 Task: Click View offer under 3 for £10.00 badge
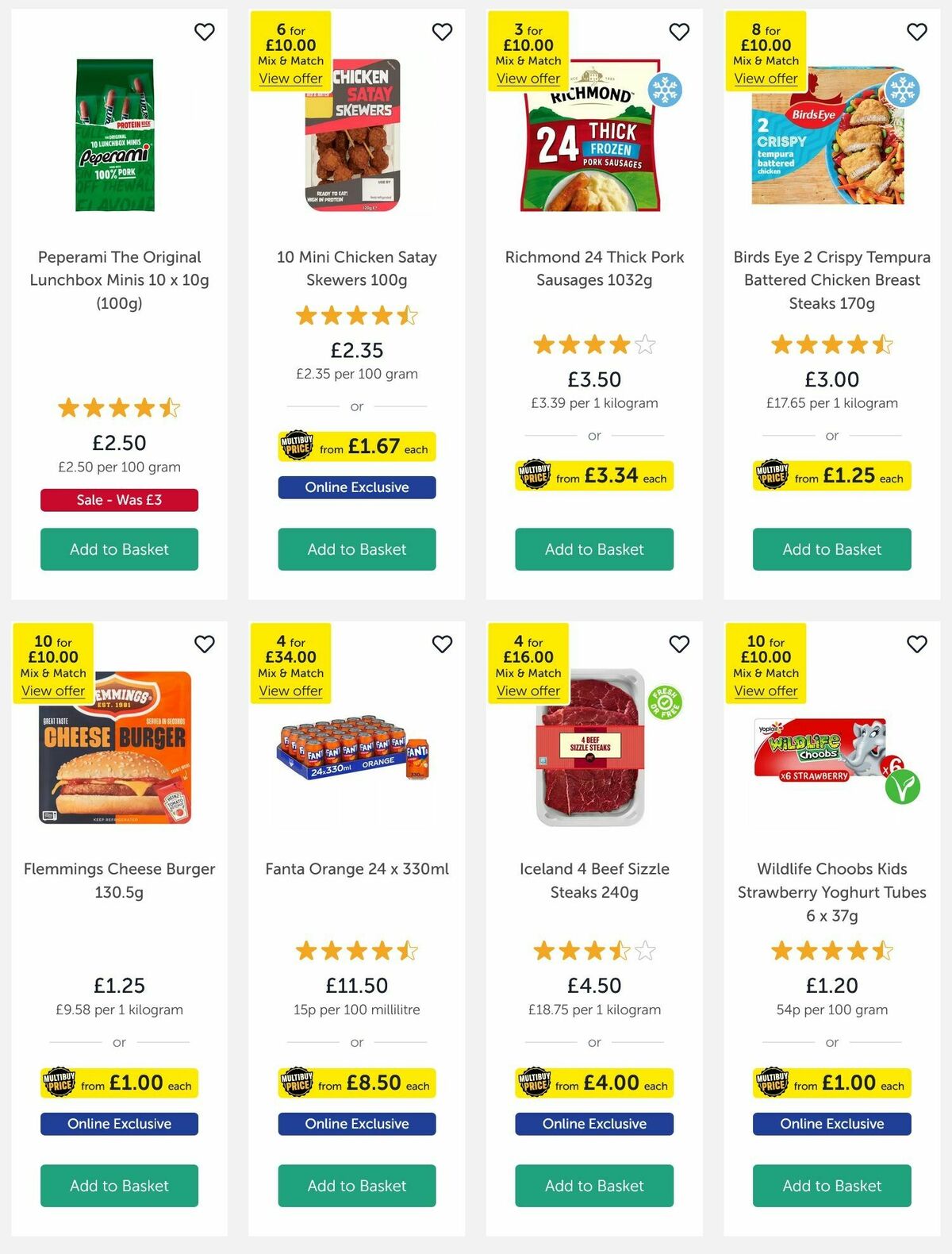coord(528,79)
